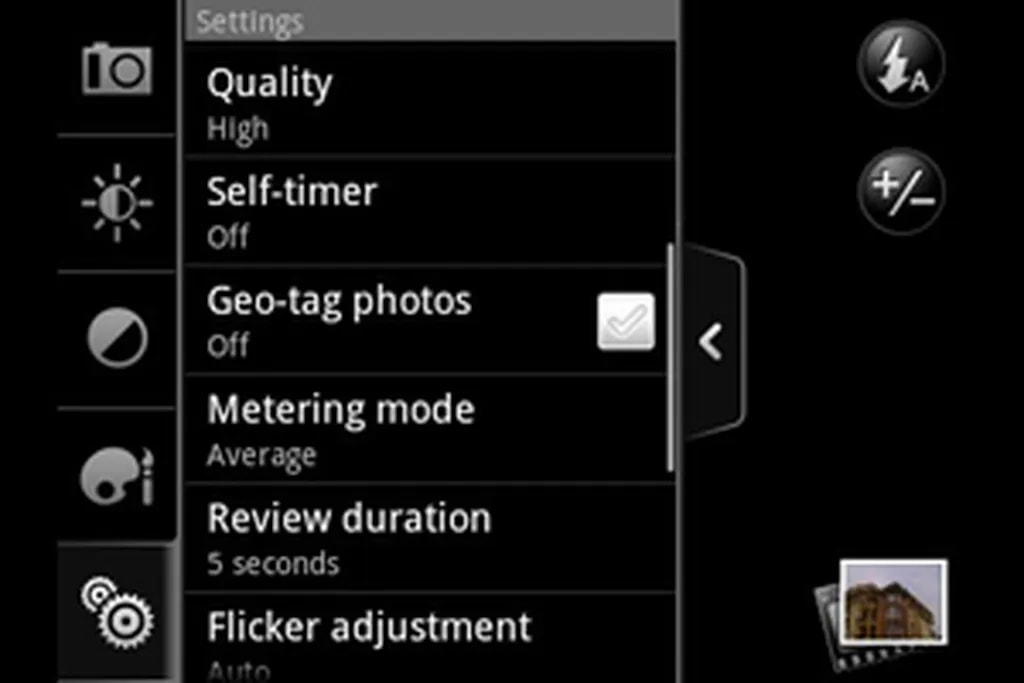Toggle the auto flash mode icon
Viewport: 1024px width, 683px height.
click(900, 64)
